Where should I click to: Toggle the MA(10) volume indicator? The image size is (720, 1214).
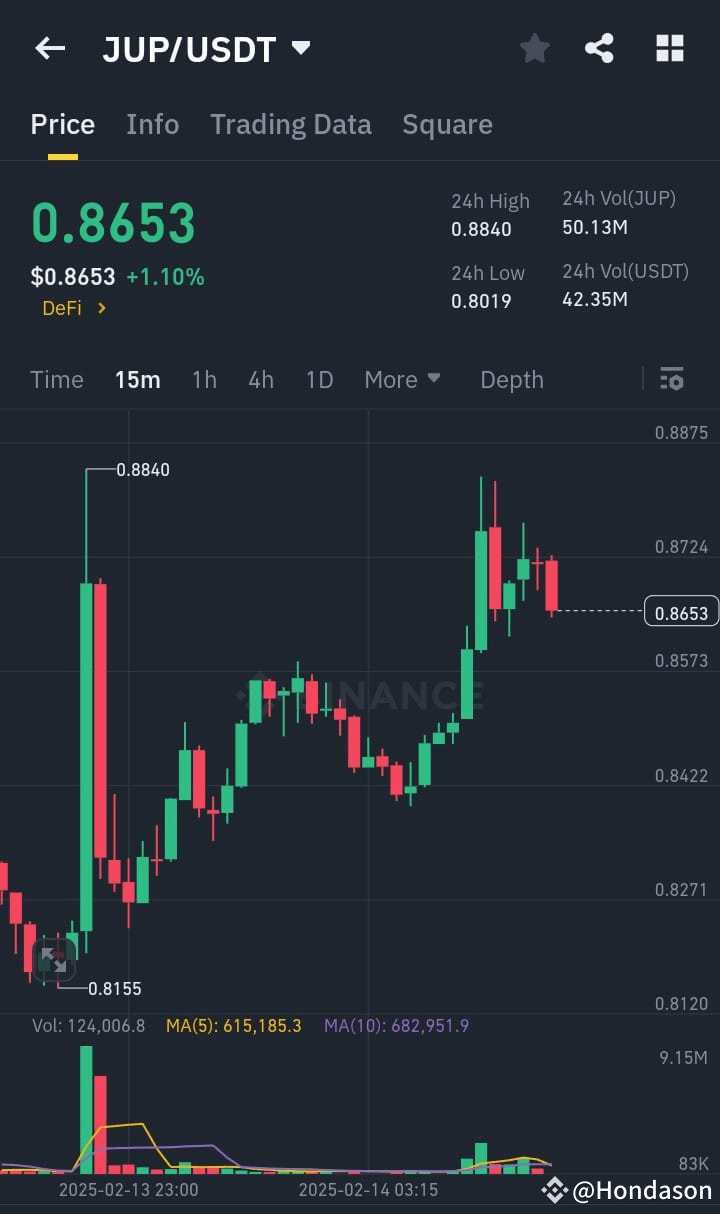pyautogui.click(x=396, y=1026)
